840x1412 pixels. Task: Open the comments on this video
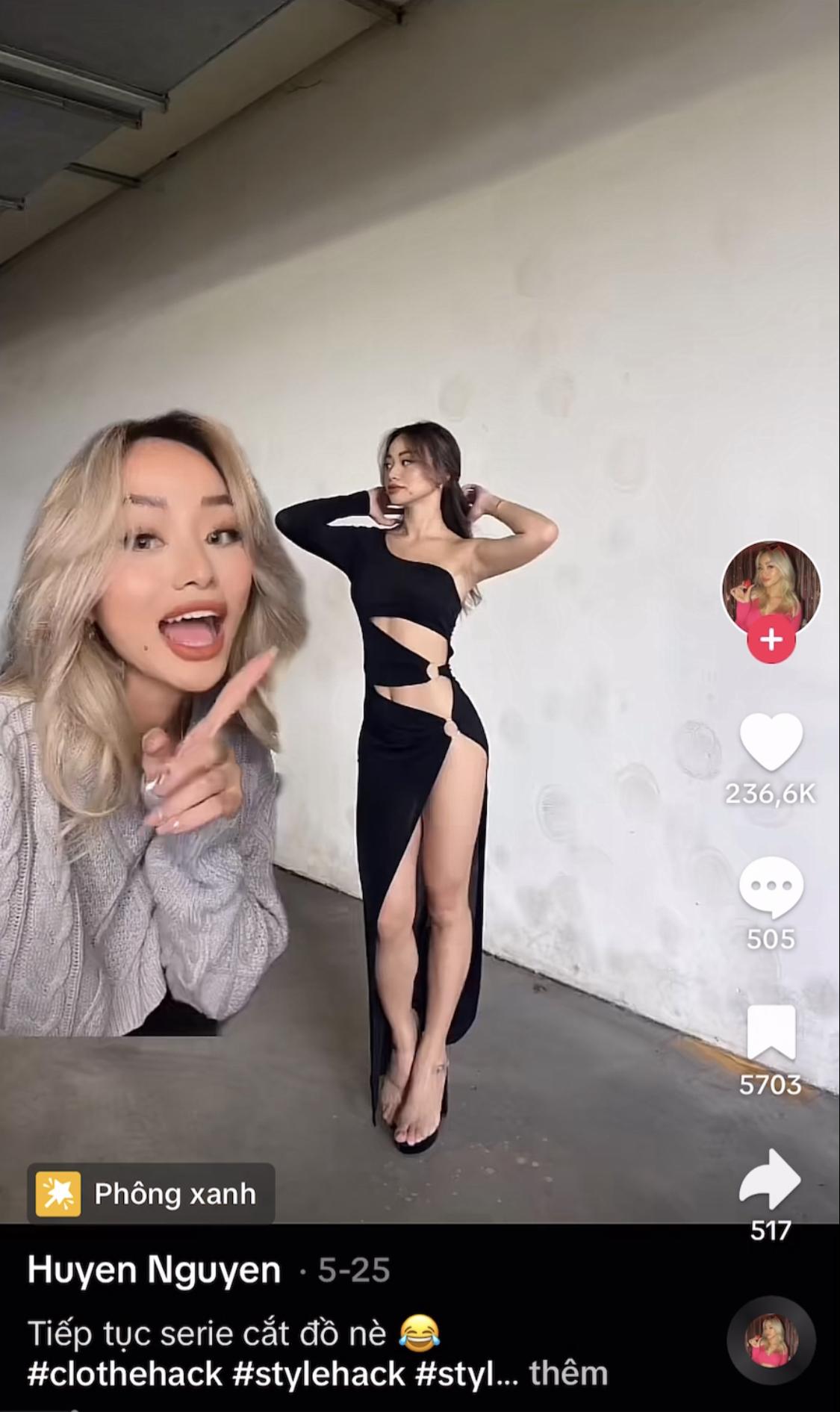point(771,888)
